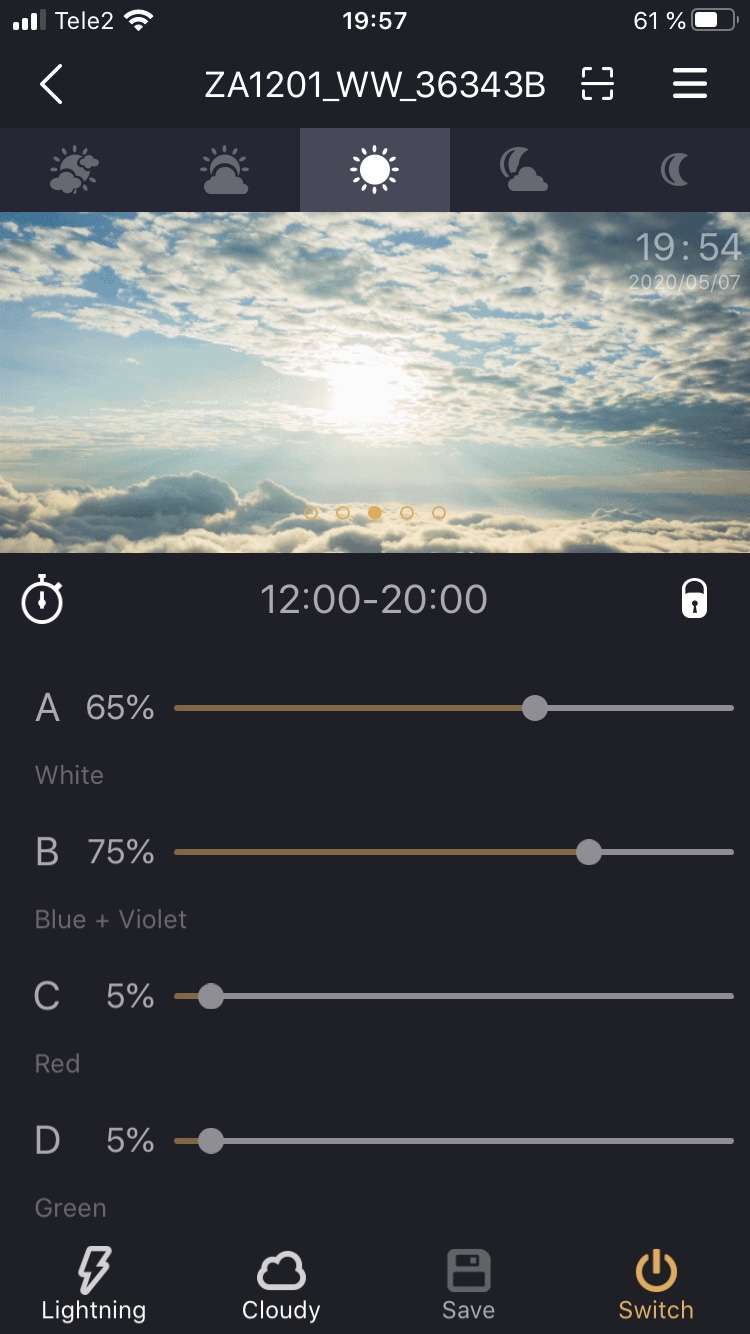
Task: Tap the channel D Green slider
Action: tap(211, 1140)
